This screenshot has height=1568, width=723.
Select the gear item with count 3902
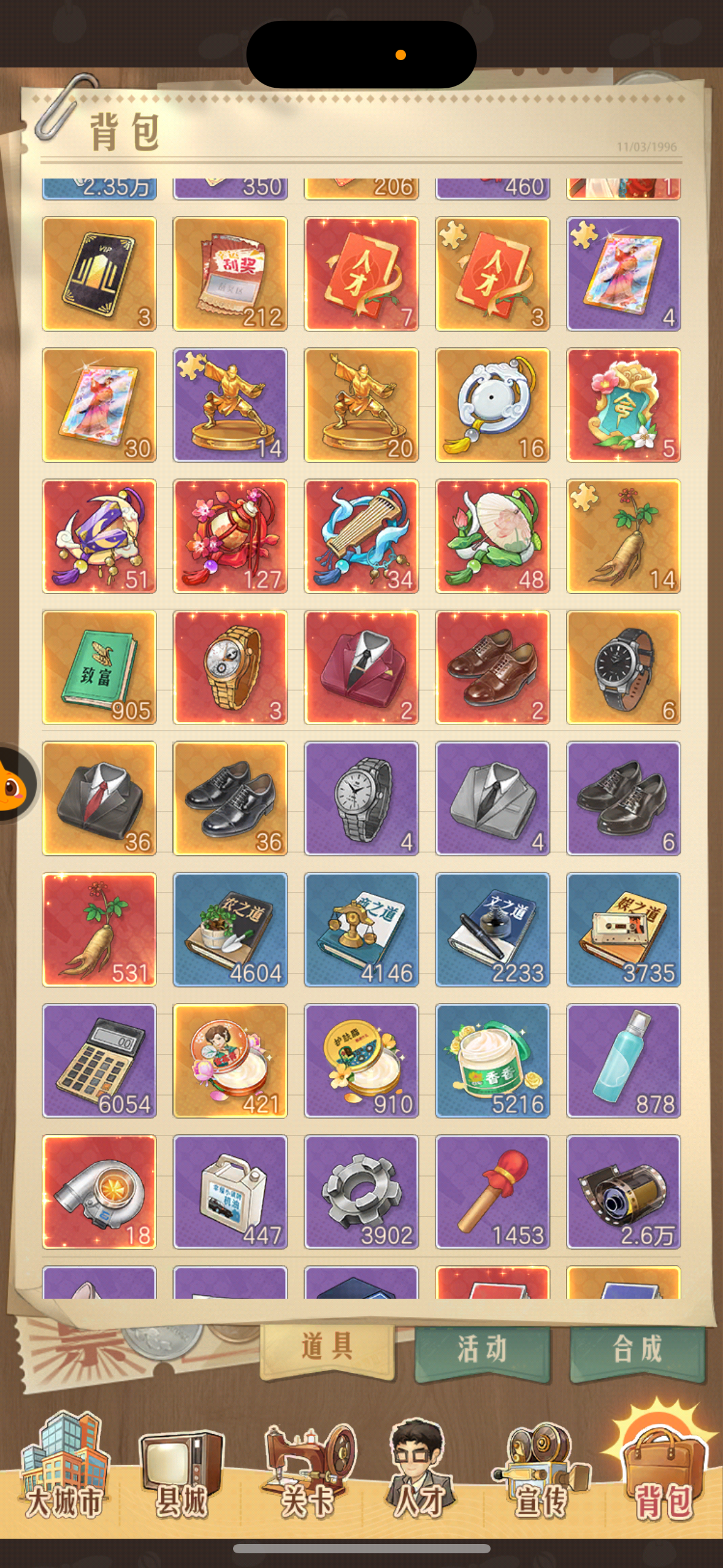pos(361,1192)
